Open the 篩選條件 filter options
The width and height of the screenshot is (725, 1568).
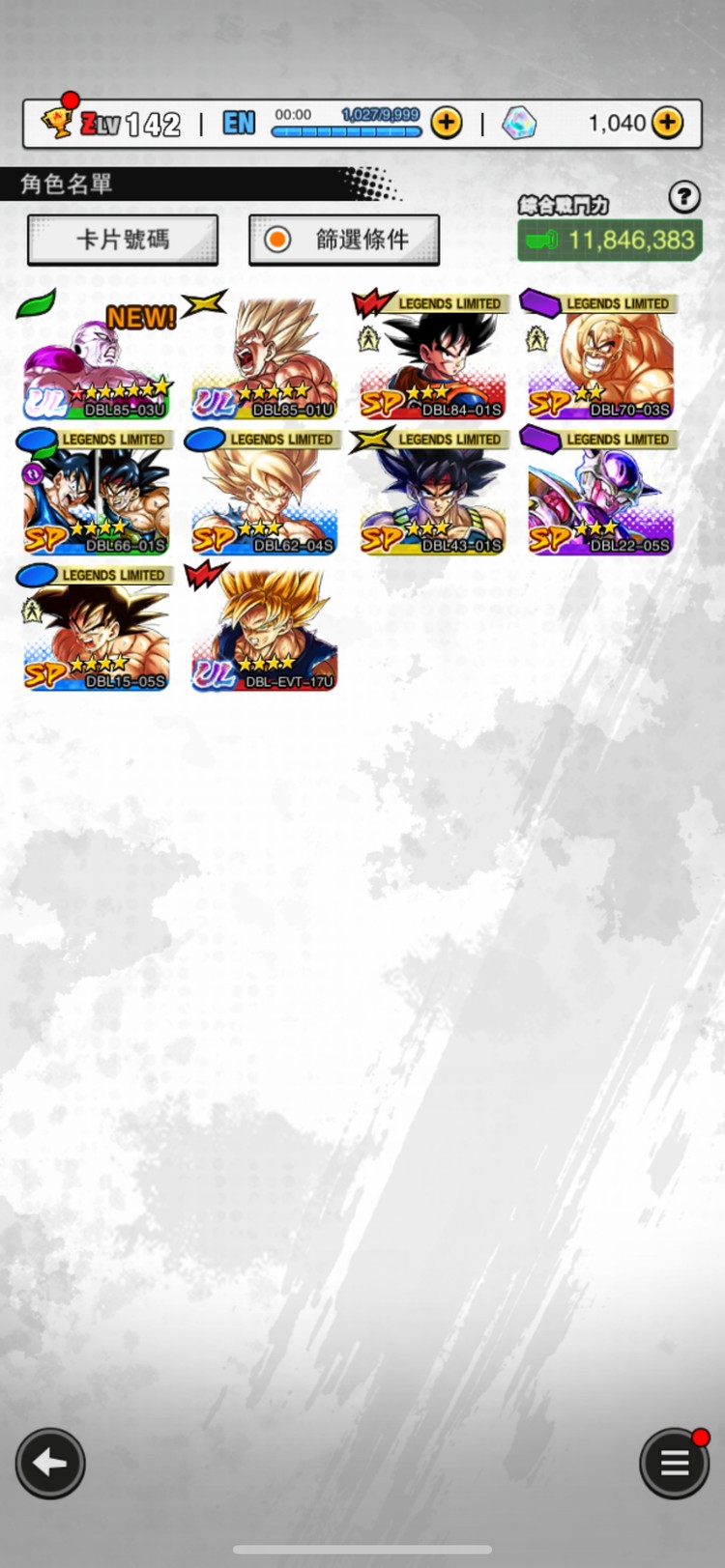pos(344,240)
